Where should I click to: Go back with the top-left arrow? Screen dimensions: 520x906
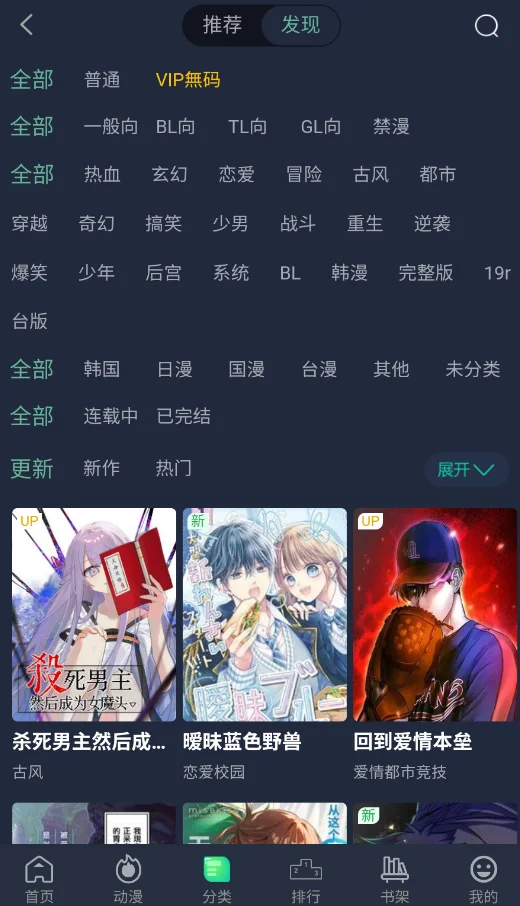(27, 25)
